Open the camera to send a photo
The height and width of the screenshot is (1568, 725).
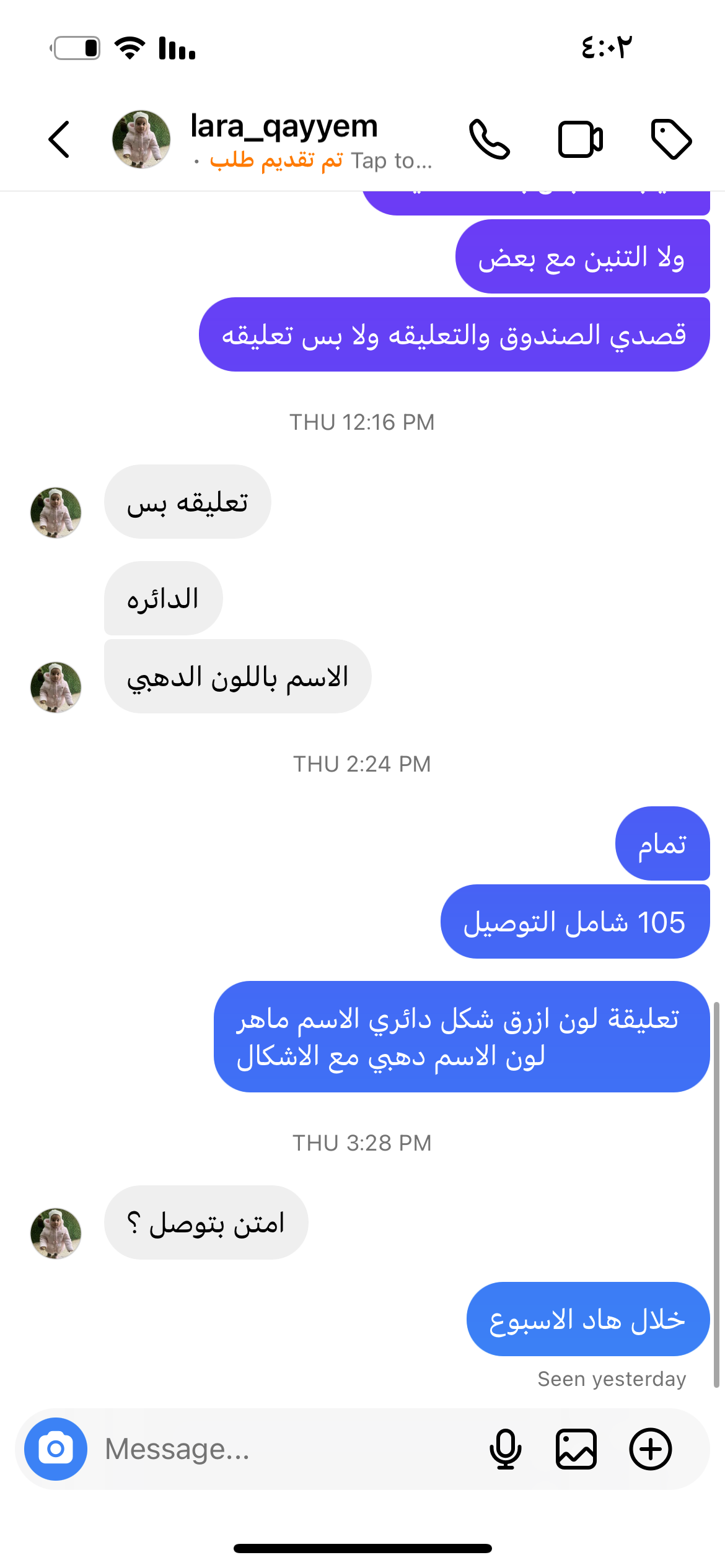coord(56,1448)
